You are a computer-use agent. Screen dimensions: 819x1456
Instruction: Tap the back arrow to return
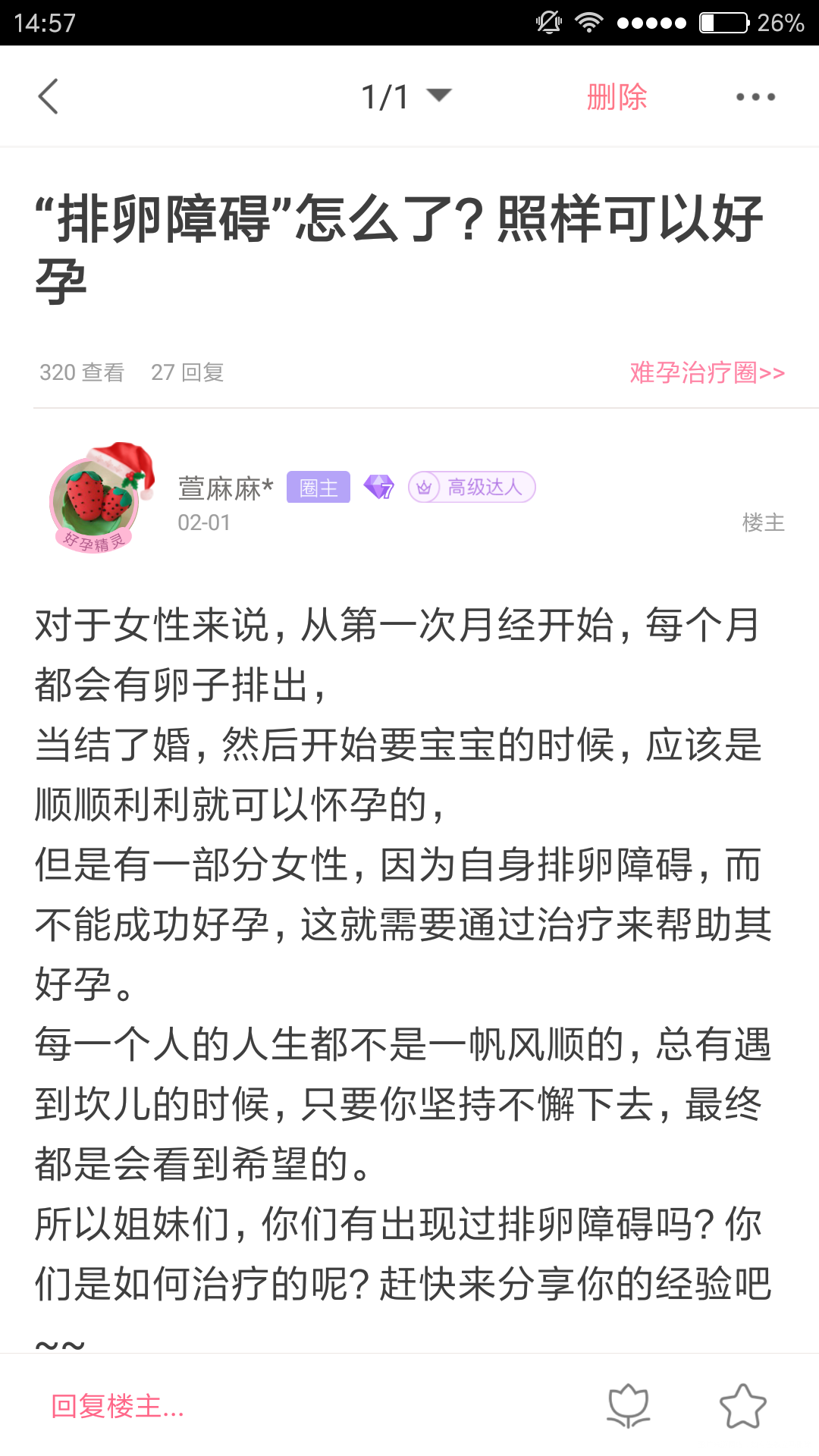tap(48, 96)
